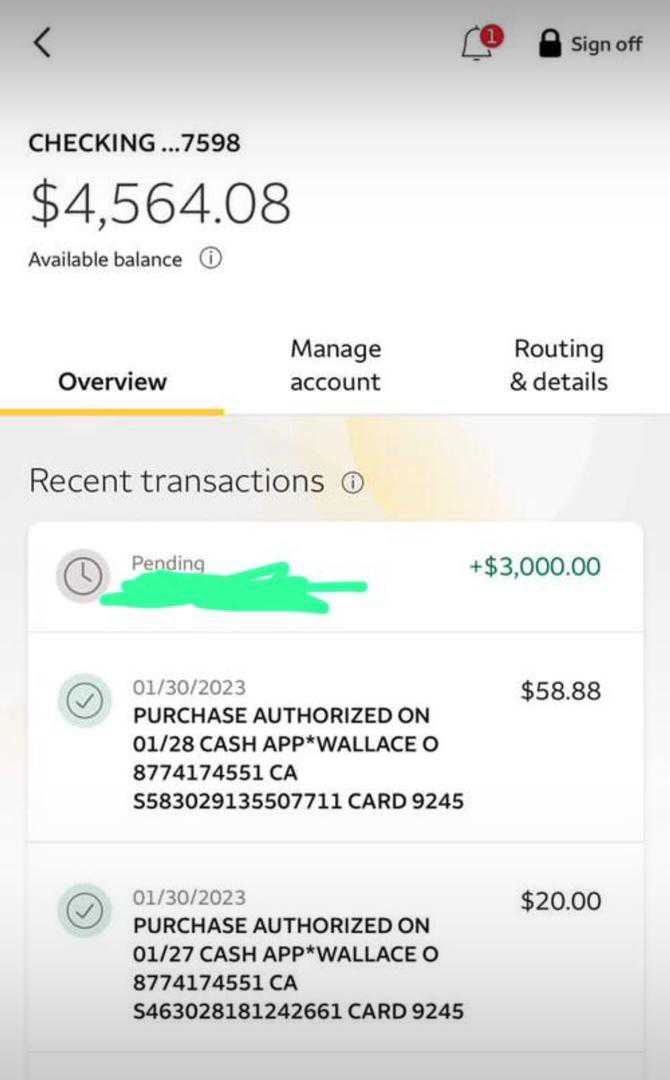
Task: Switch to the Manage account tab
Action: [335, 365]
